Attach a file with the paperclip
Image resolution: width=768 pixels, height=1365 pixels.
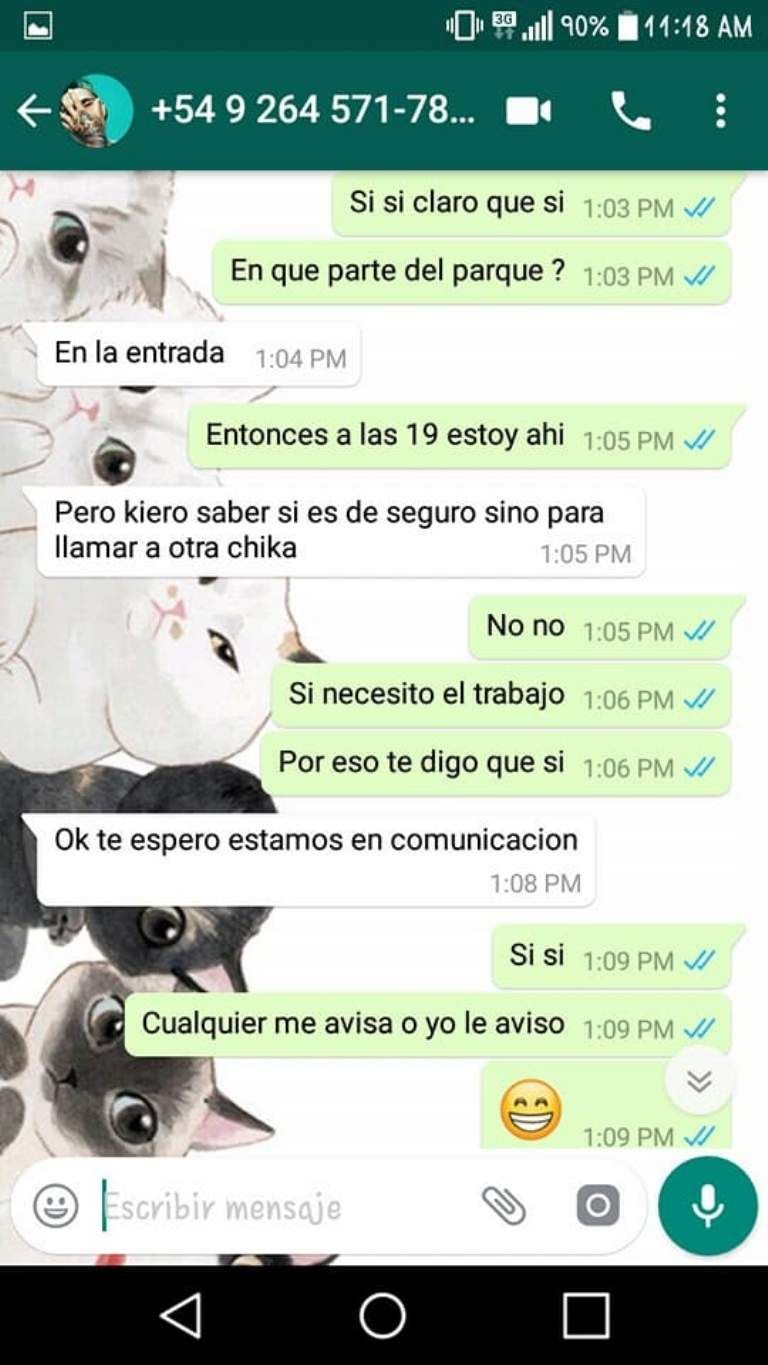click(504, 1206)
